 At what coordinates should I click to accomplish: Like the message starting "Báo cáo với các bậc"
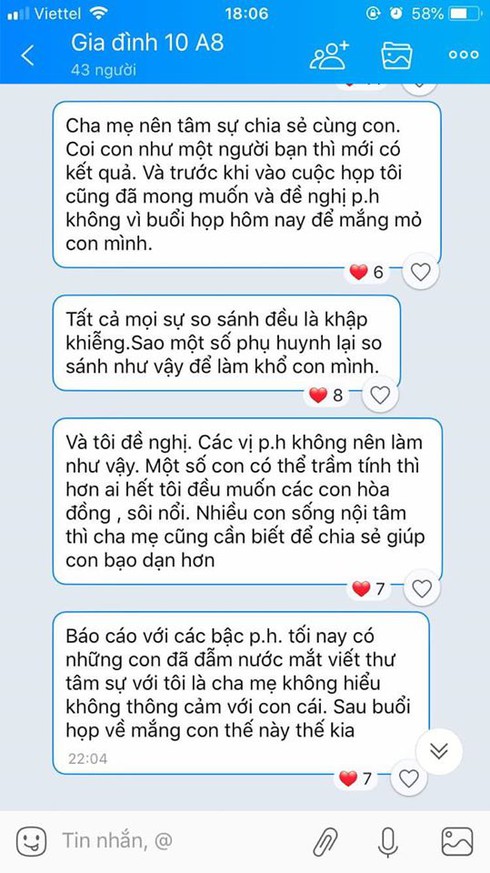pos(409,778)
